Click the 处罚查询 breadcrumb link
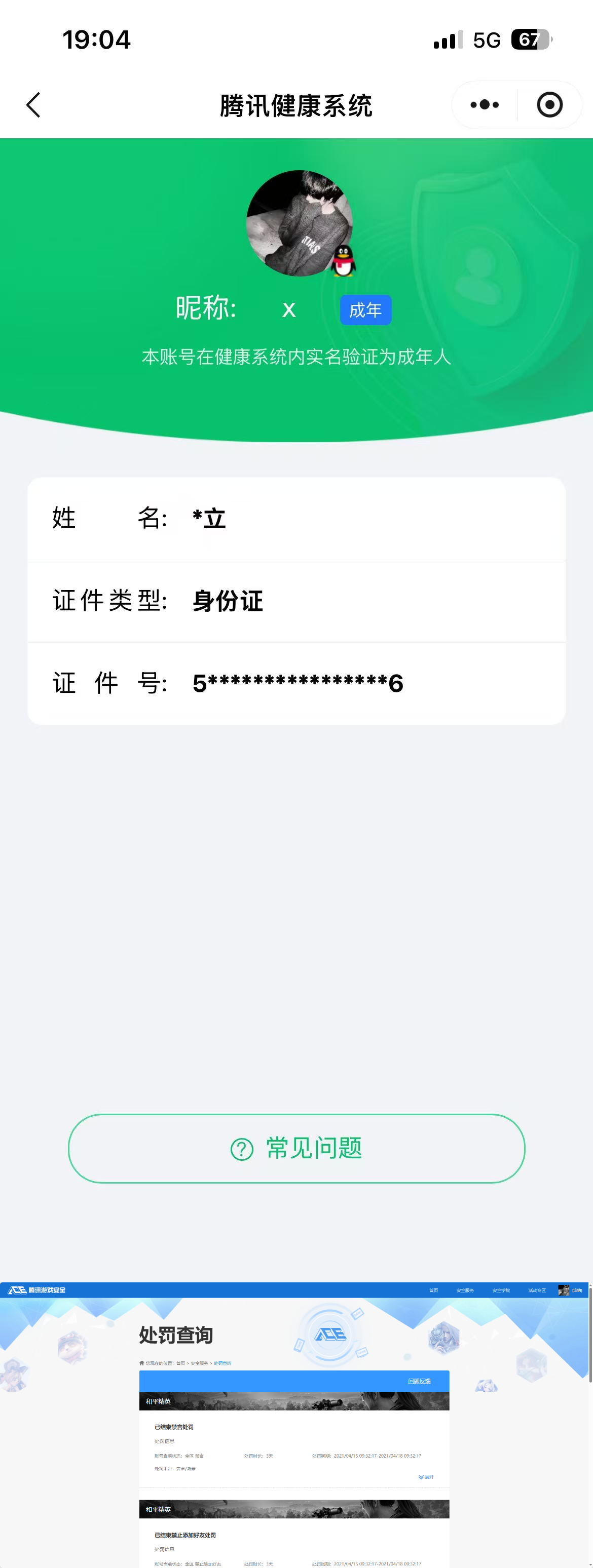Screen dimensions: 593x1568 tap(225, 1362)
